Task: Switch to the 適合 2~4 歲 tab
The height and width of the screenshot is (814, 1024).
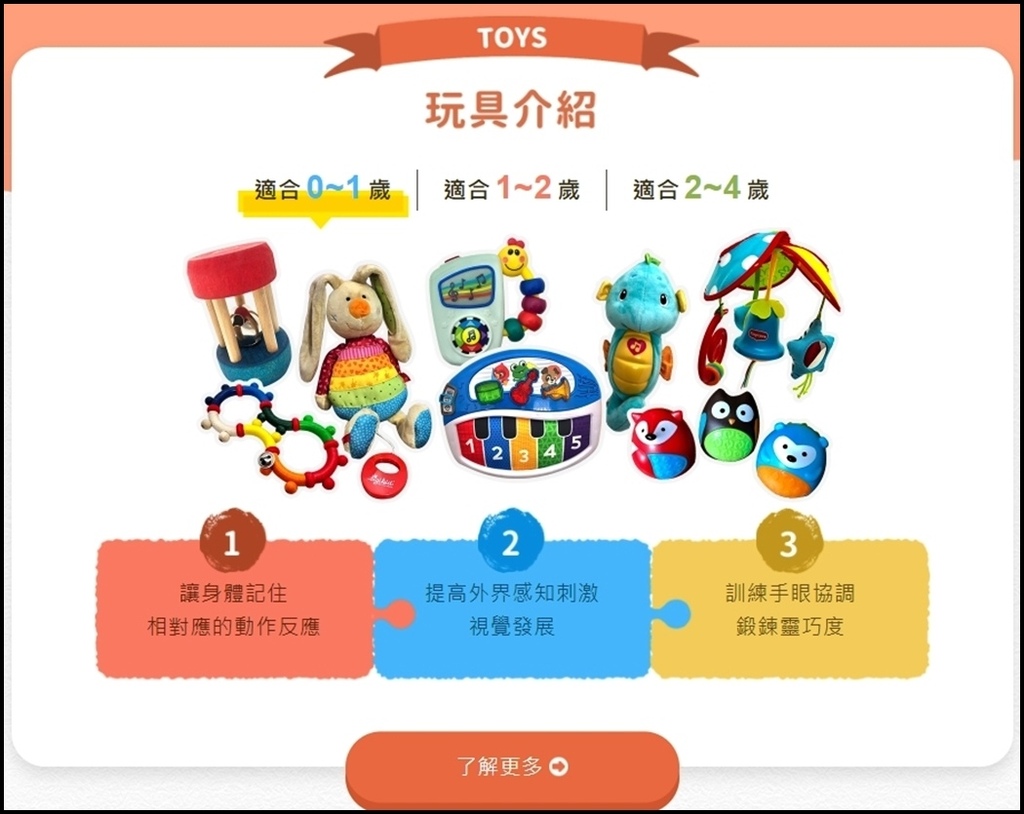Action: [x=700, y=189]
